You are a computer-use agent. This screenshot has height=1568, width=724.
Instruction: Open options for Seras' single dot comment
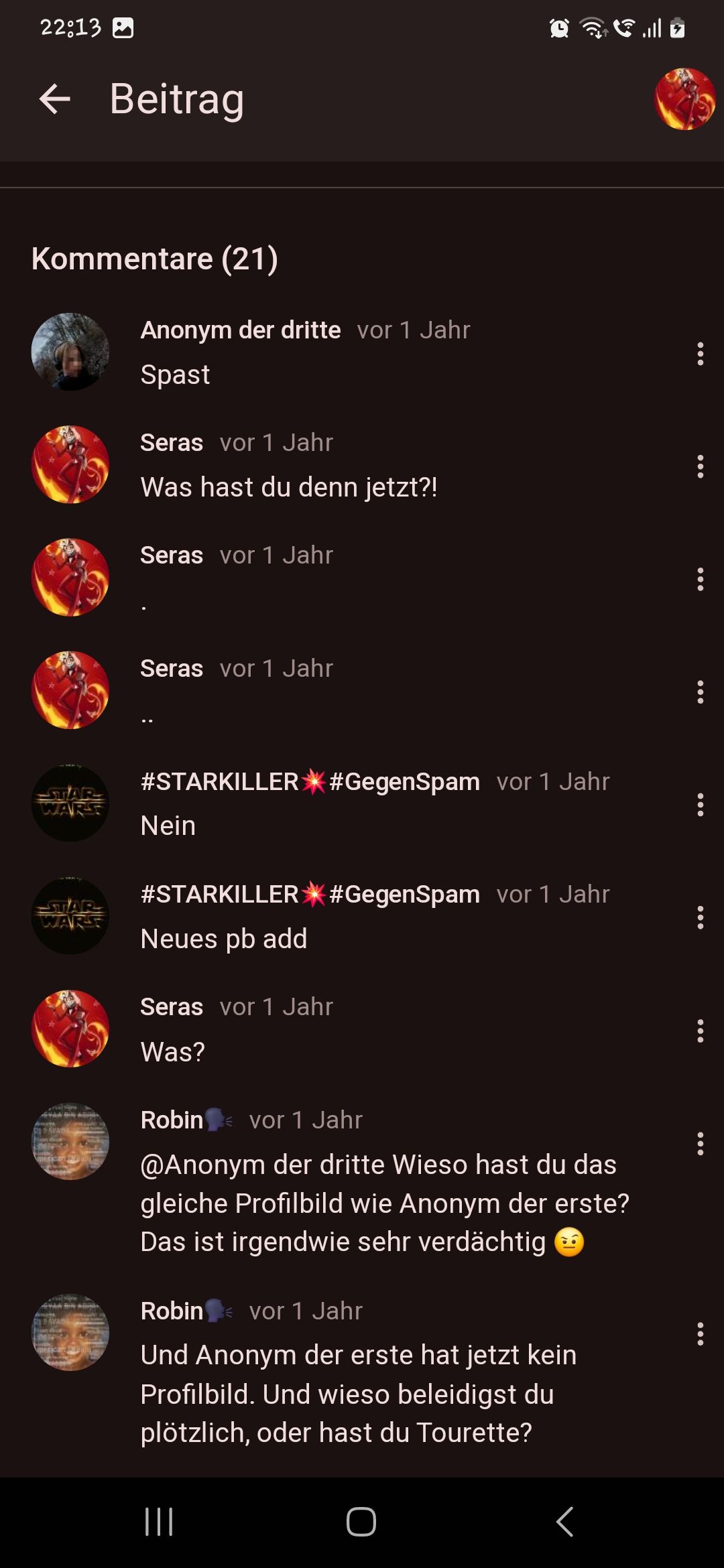(x=700, y=579)
